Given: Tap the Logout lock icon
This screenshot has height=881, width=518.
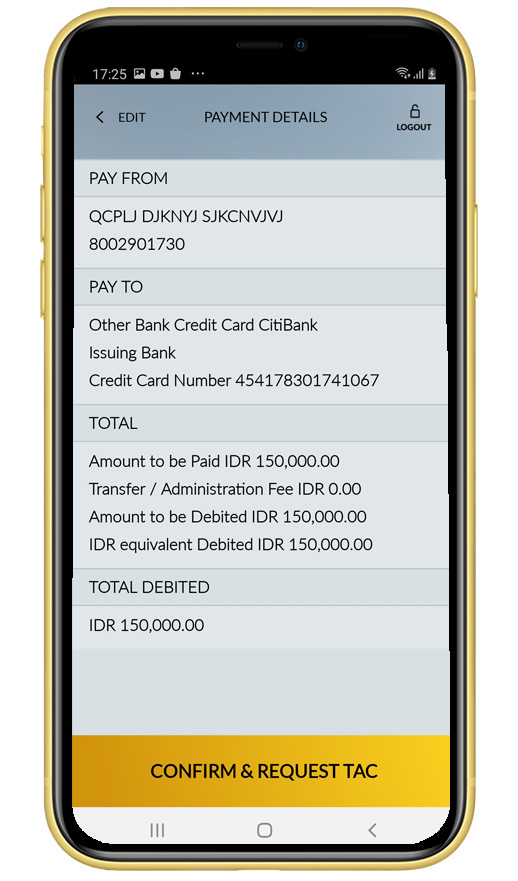Looking at the screenshot, I should 414,111.
